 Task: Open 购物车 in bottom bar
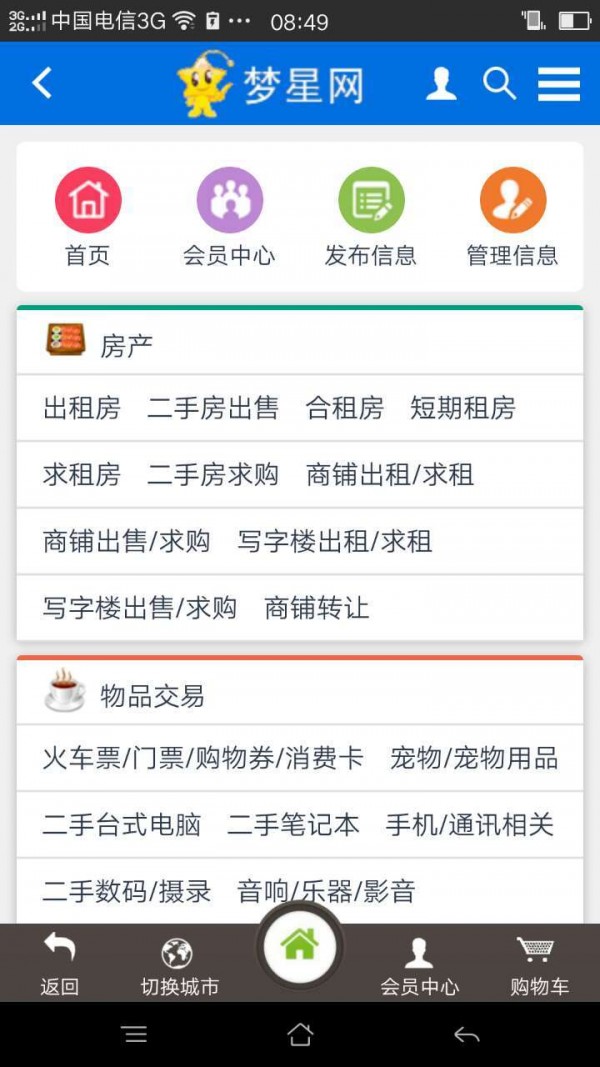pos(539,965)
